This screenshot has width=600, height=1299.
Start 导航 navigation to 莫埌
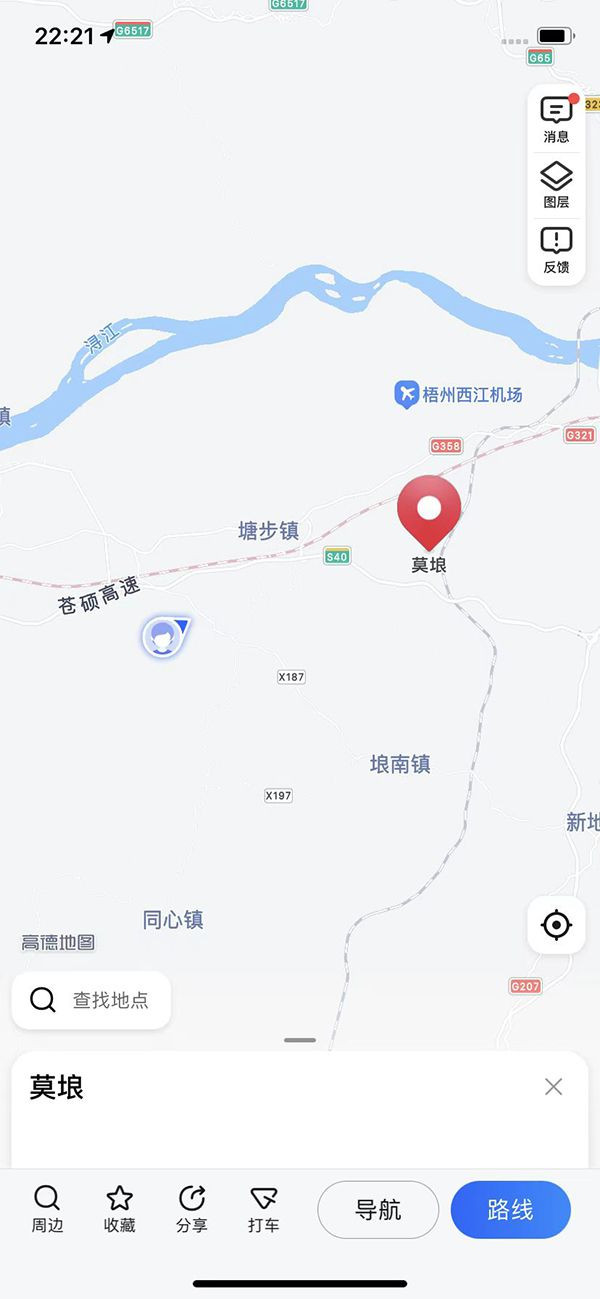[378, 1210]
